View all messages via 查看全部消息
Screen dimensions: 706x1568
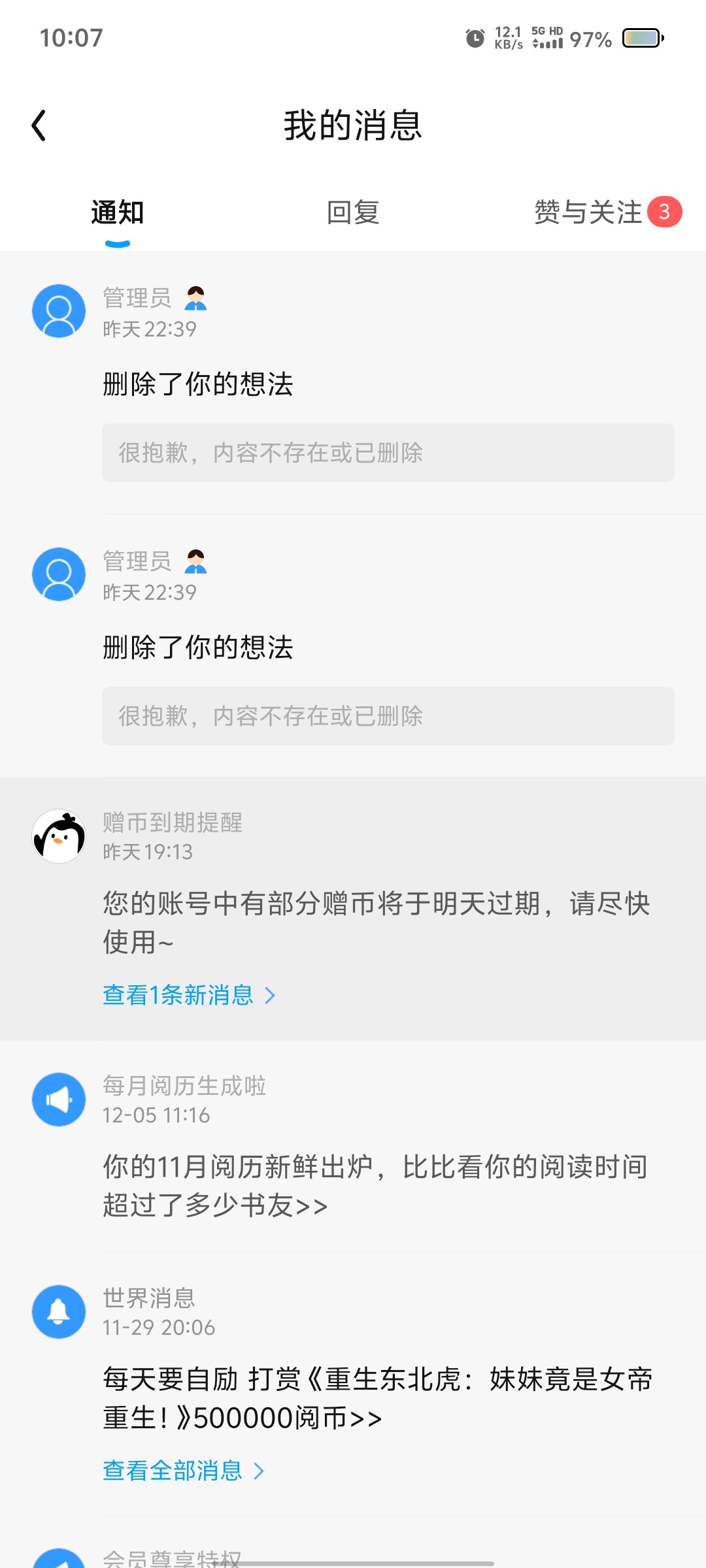(x=183, y=1471)
